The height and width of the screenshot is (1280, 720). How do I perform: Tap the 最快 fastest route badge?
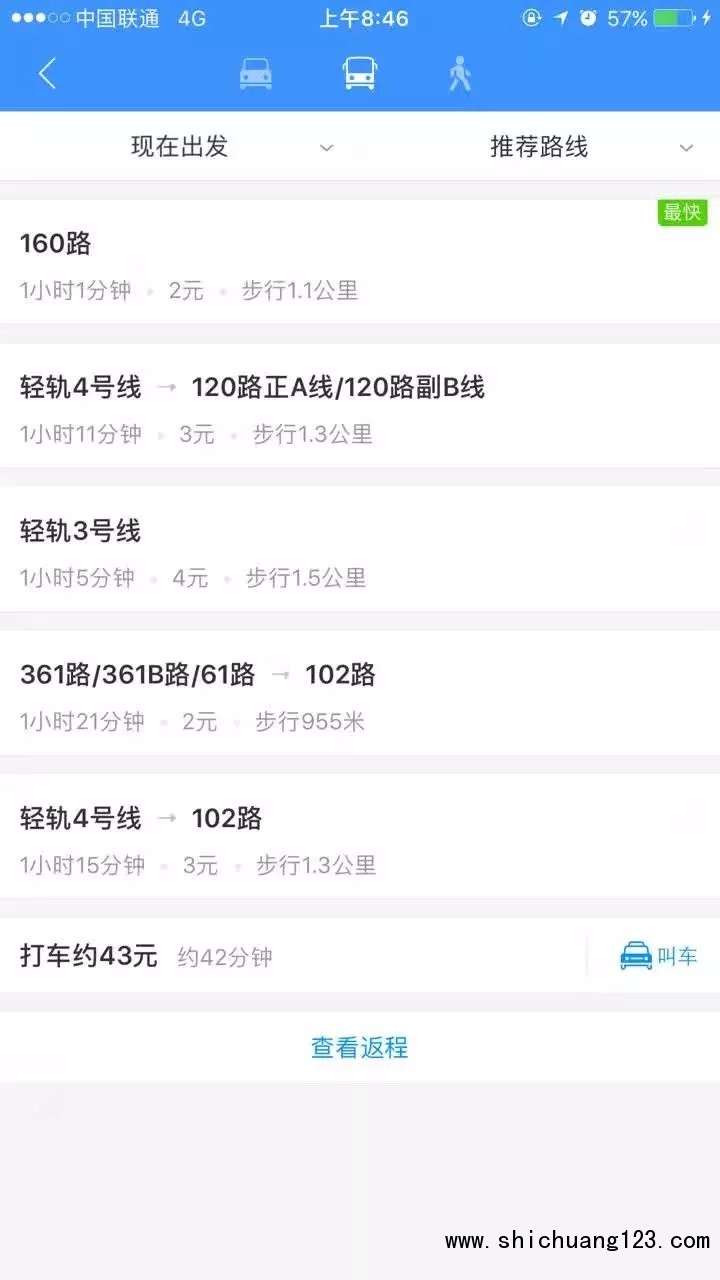tap(682, 212)
